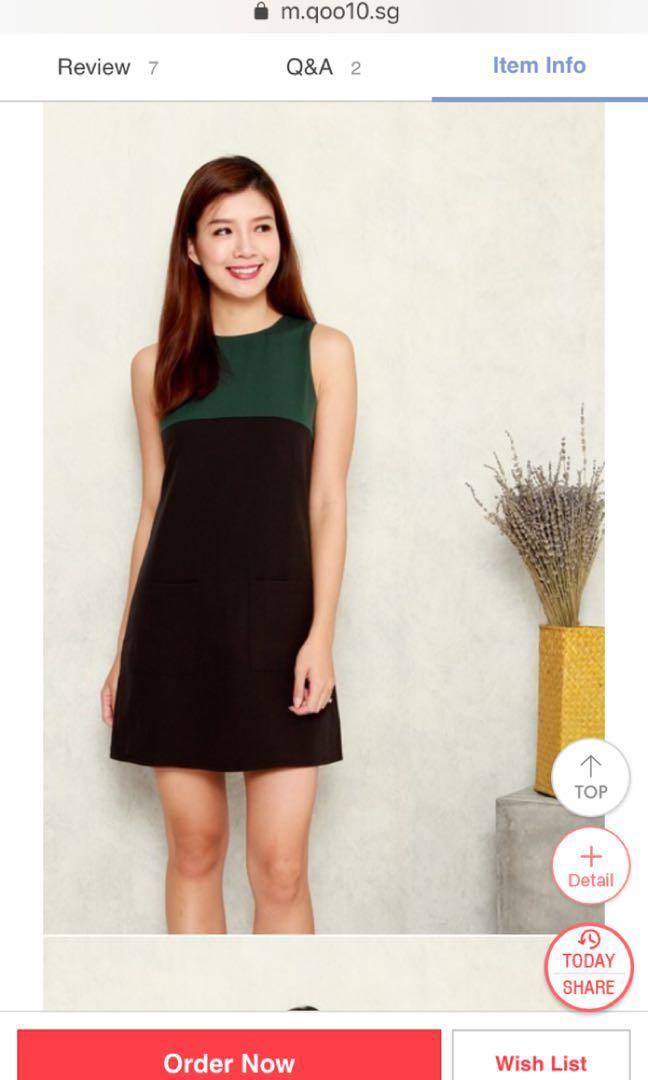Viewport: 648px width, 1080px height.
Task: Open the Detail floating button
Action: [x=590, y=866]
